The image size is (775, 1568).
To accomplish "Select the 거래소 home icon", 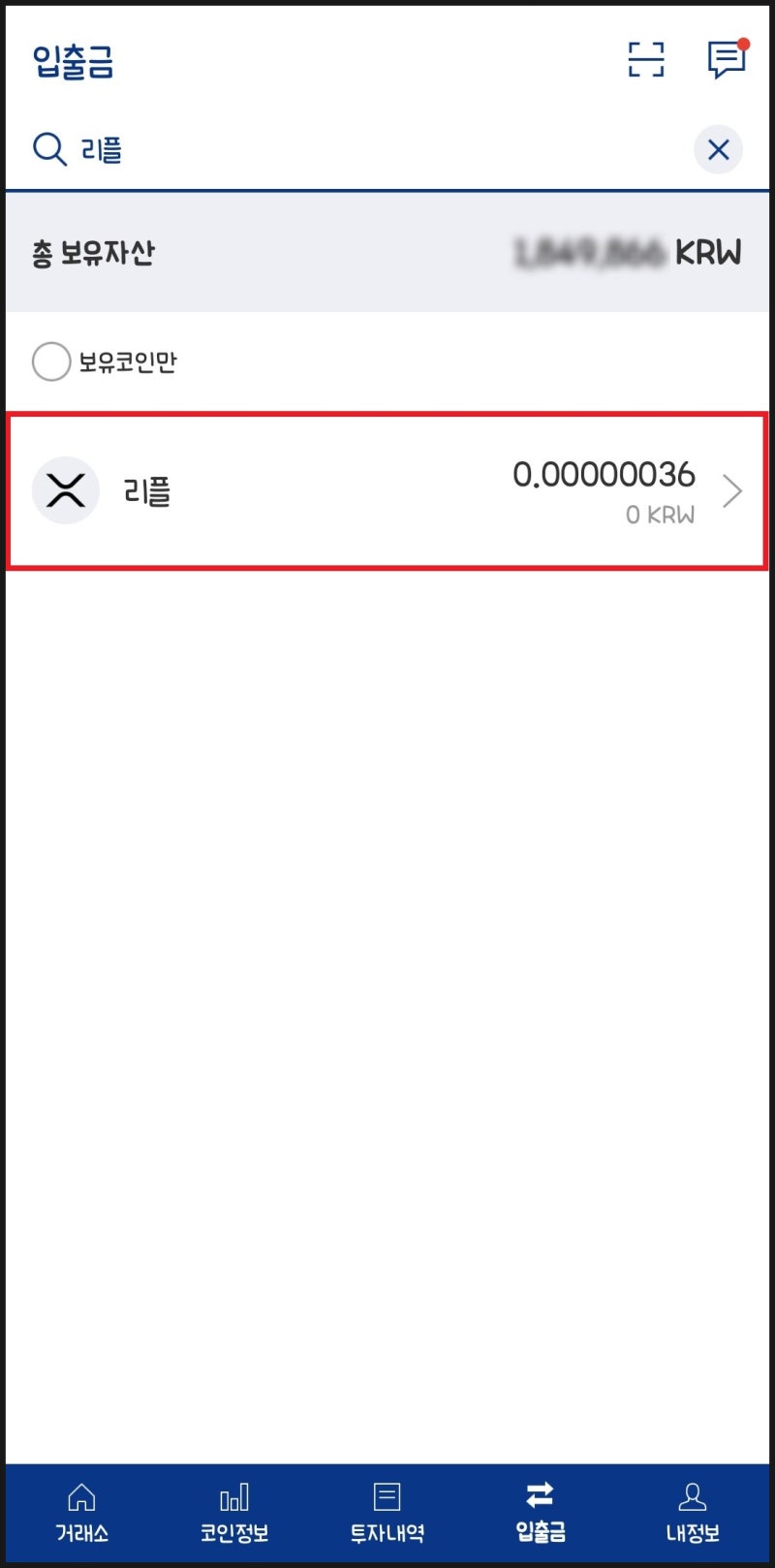I will (x=81, y=1497).
